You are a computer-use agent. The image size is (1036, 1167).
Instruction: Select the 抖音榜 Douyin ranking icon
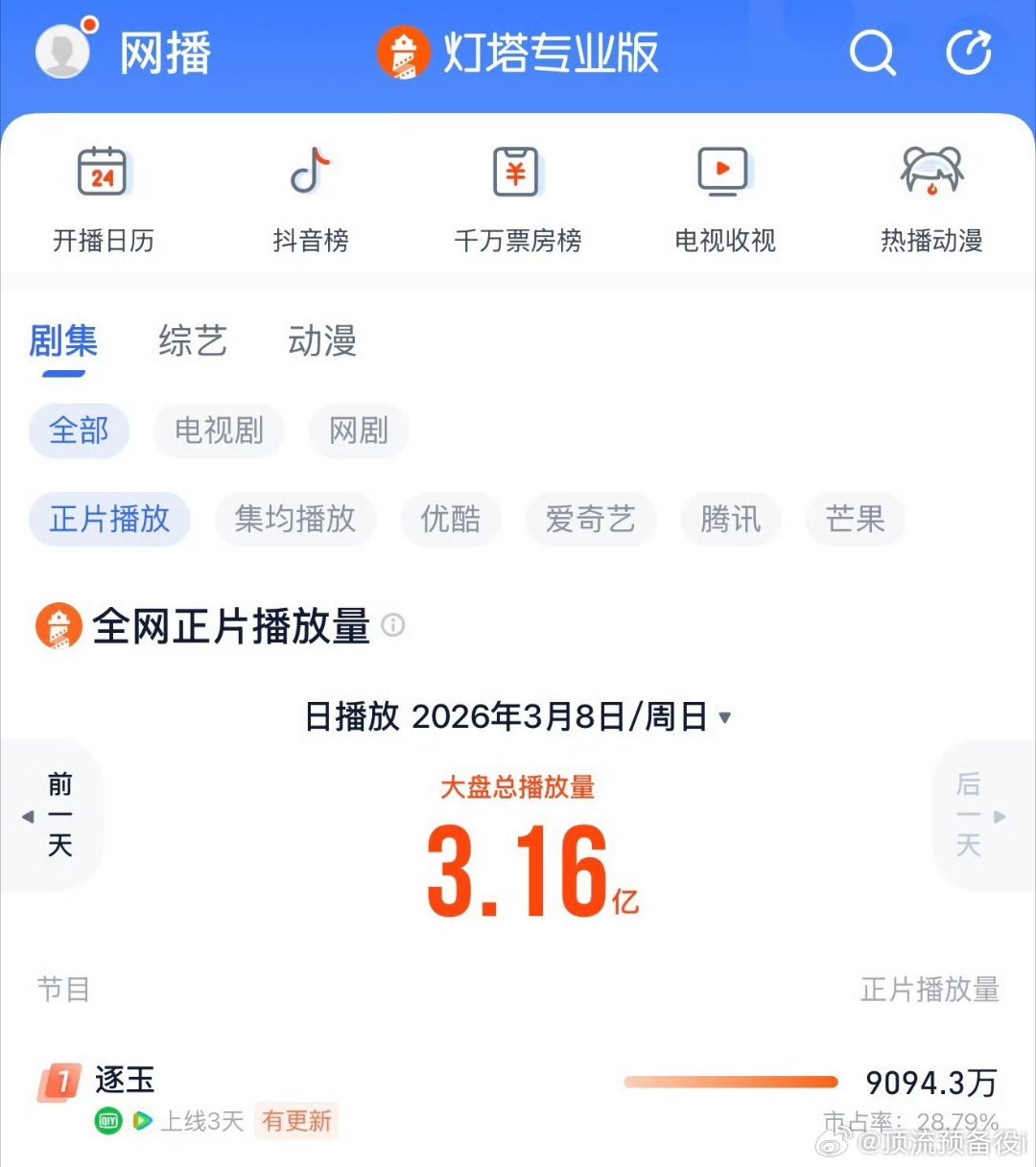[310, 192]
